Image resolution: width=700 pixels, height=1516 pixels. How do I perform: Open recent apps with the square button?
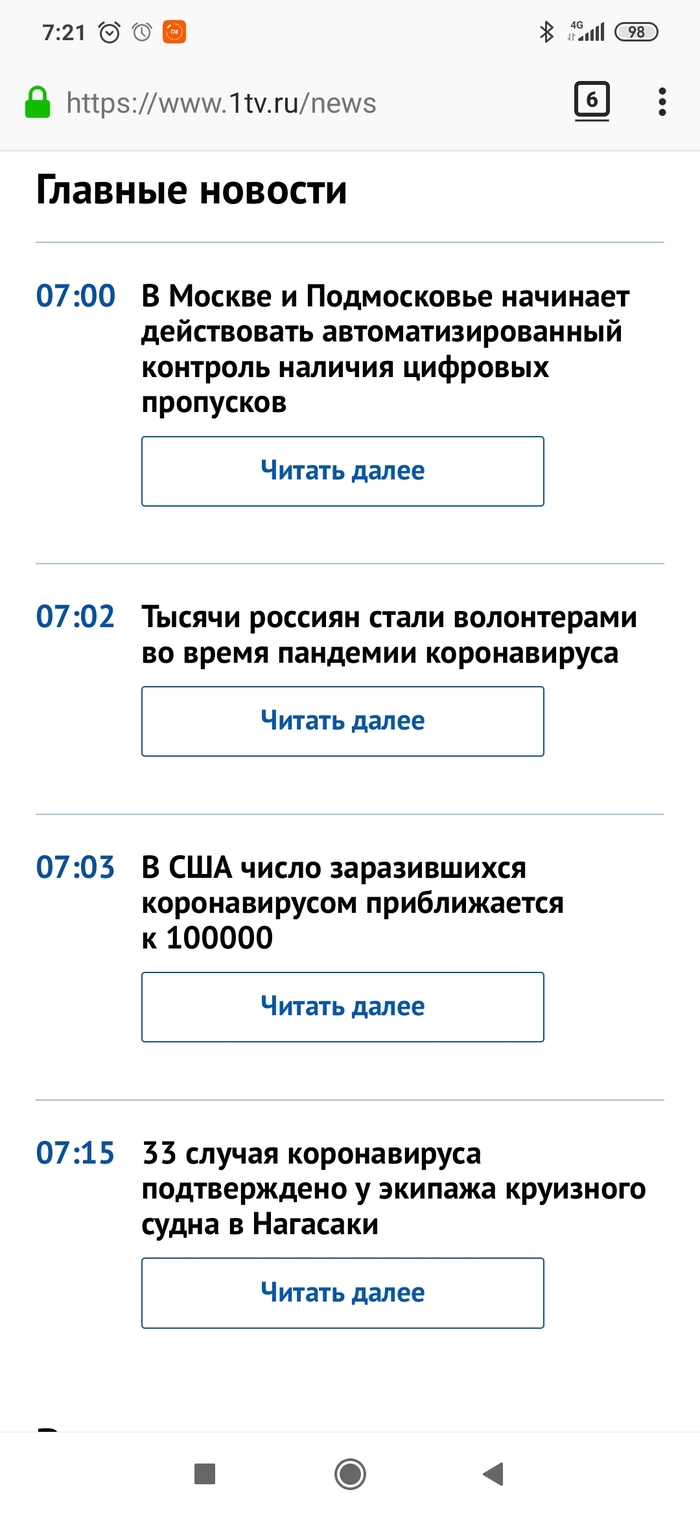point(205,1473)
